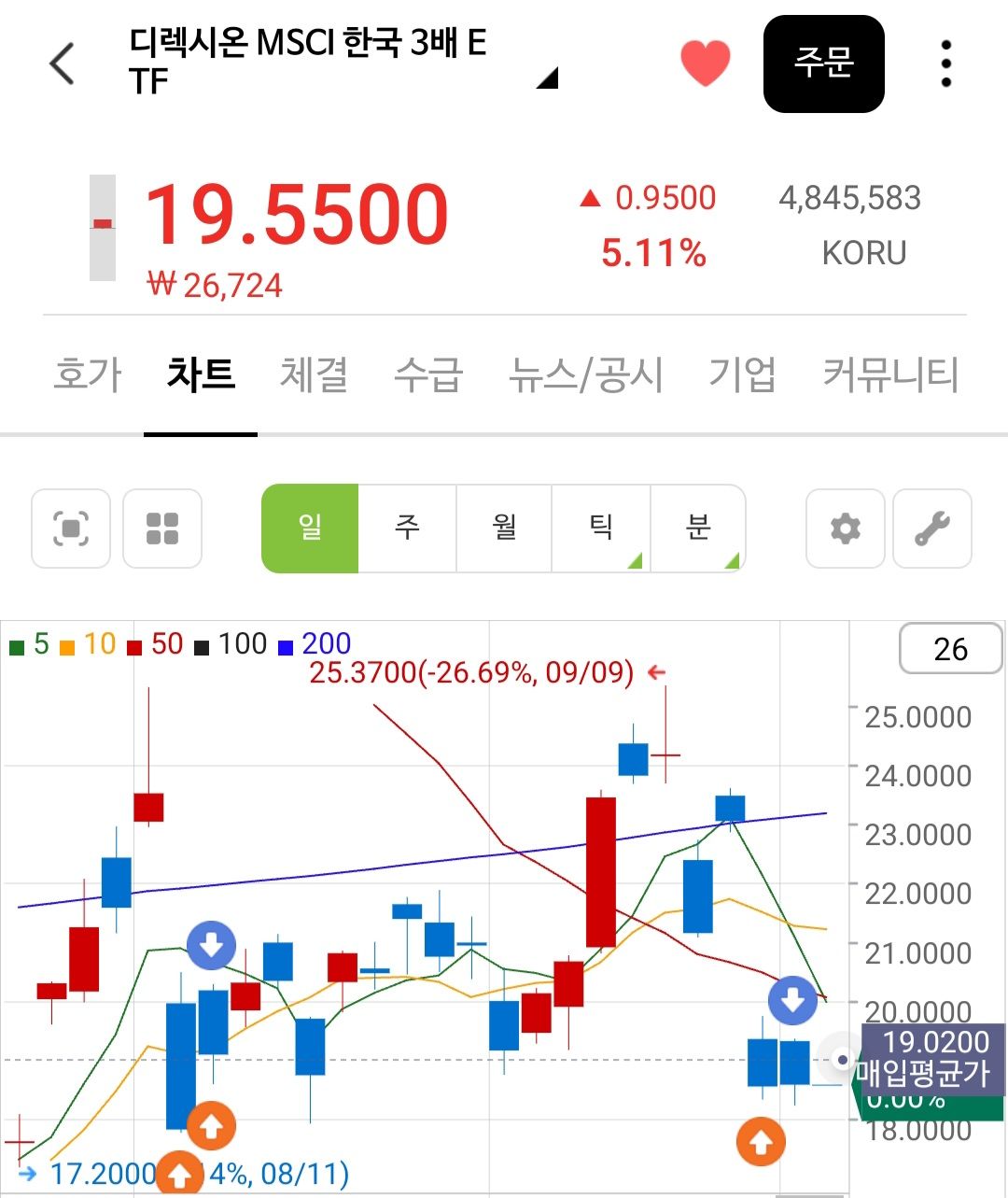Viewport: 1008px width, 1198px height.
Task: Open the chart wrench tools
Action: (932, 529)
